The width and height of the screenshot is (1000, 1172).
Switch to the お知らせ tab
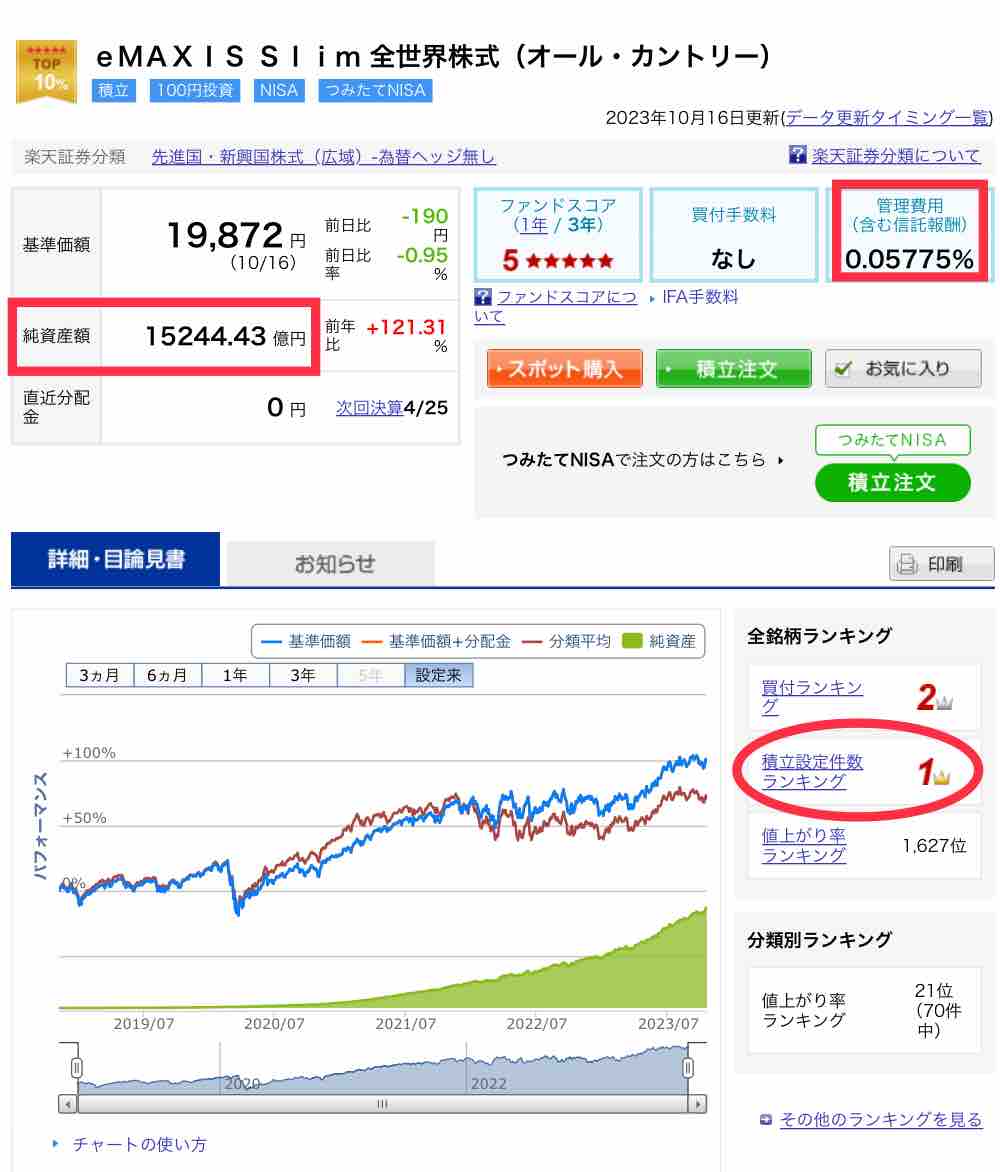click(x=333, y=563)
